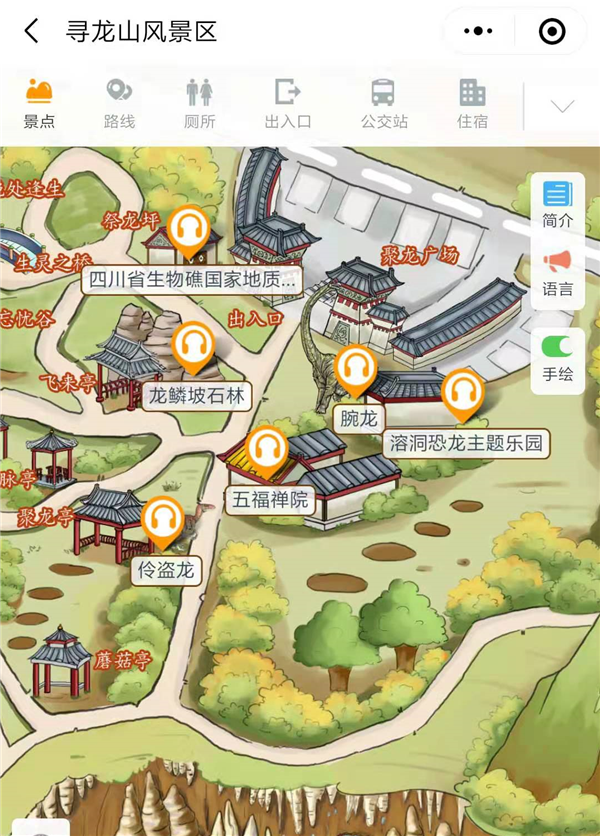Open the 龙鳞坡石林 audio marker

point(193,345)
